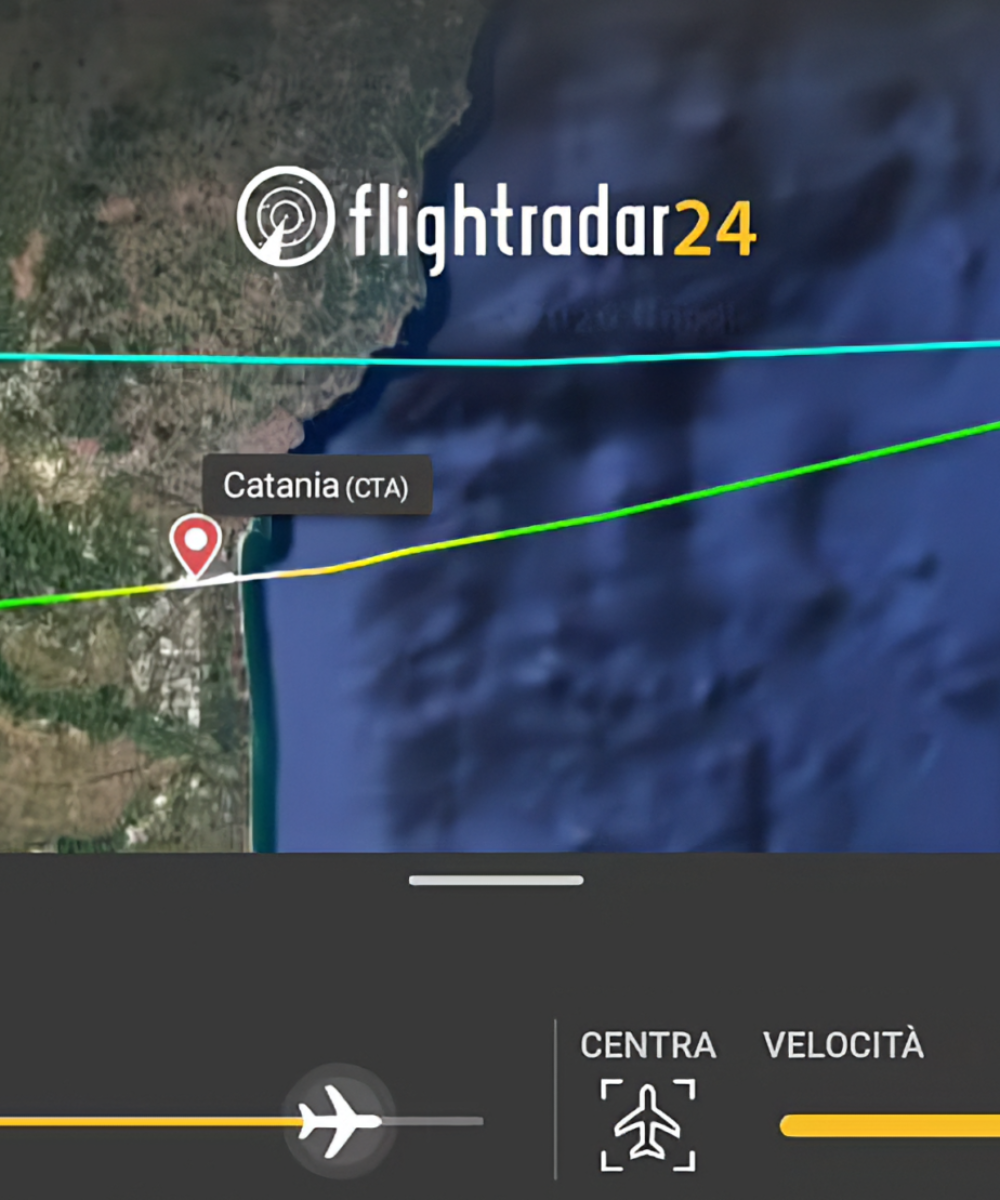Select the Catania (CTA) airport marker
The width and height of the screenshot is (1000, 1200).
coord(196,545)
